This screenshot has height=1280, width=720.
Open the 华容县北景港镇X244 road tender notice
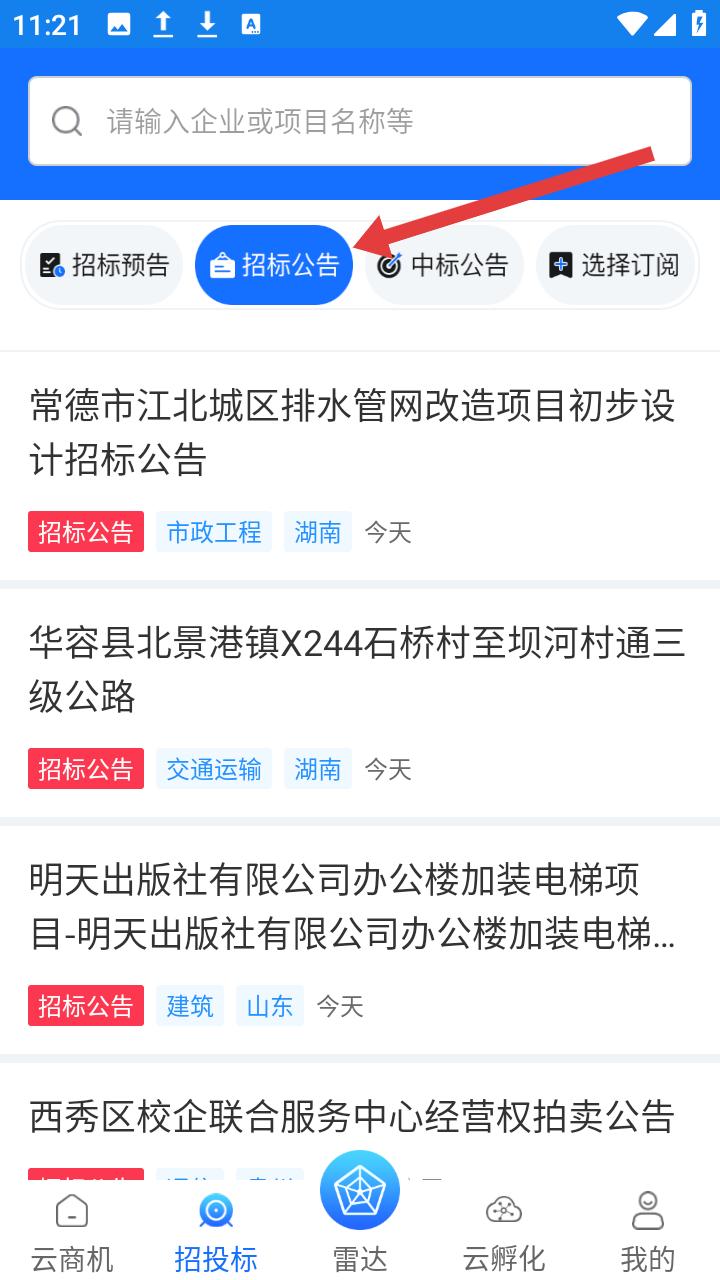(x=360, y=703)
